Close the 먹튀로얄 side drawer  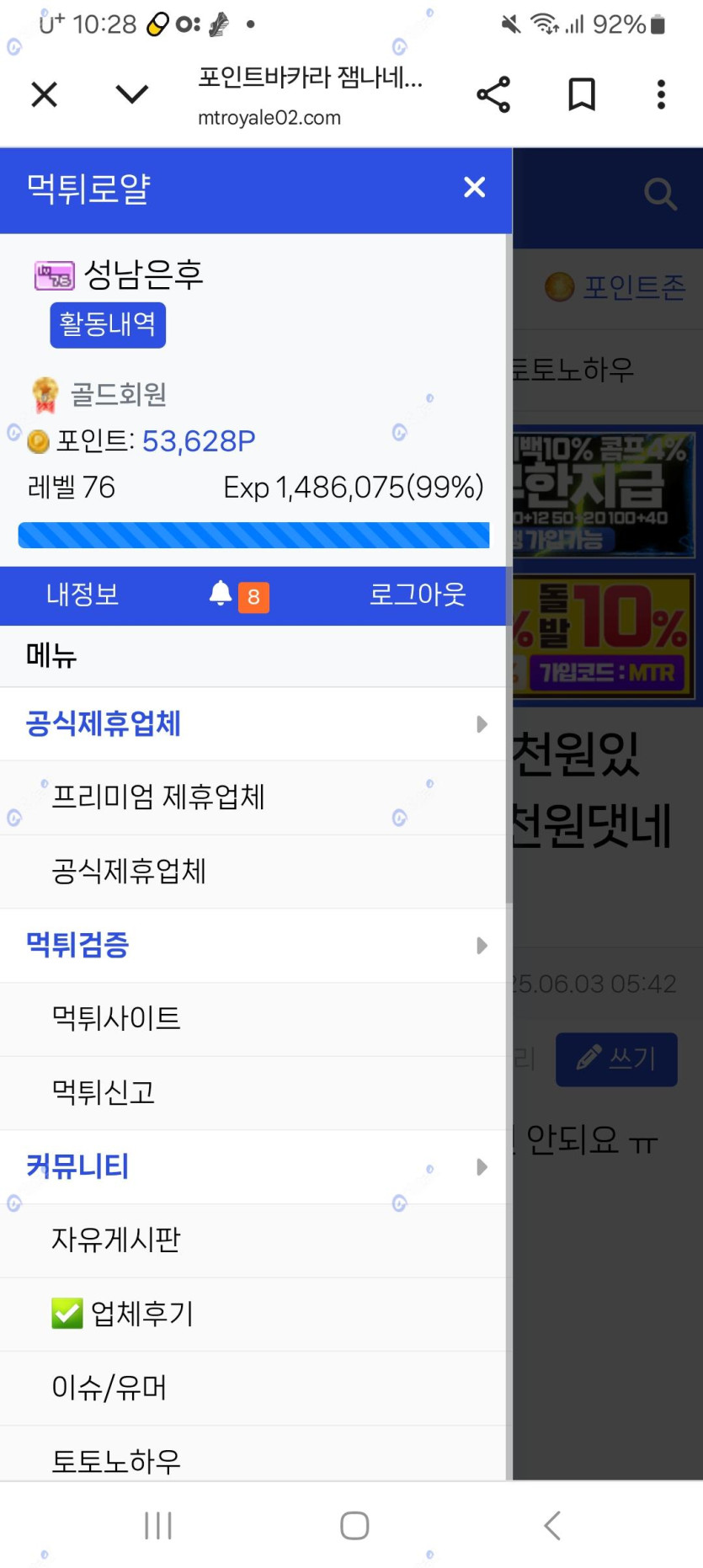coord(475,187)
